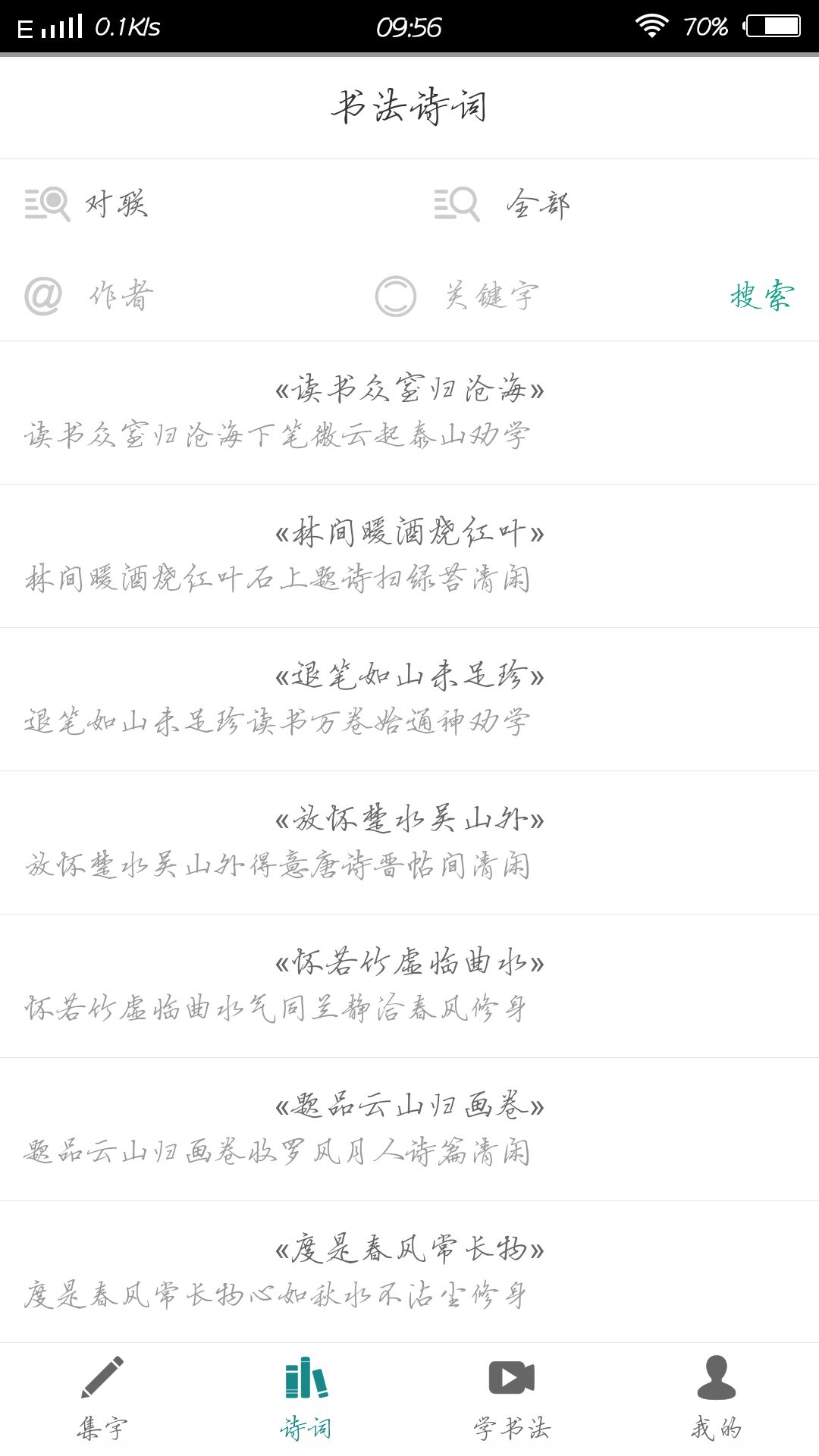View the couplet 《题品云山归画卷》

pyautogui.click(x=409, y=1129)
